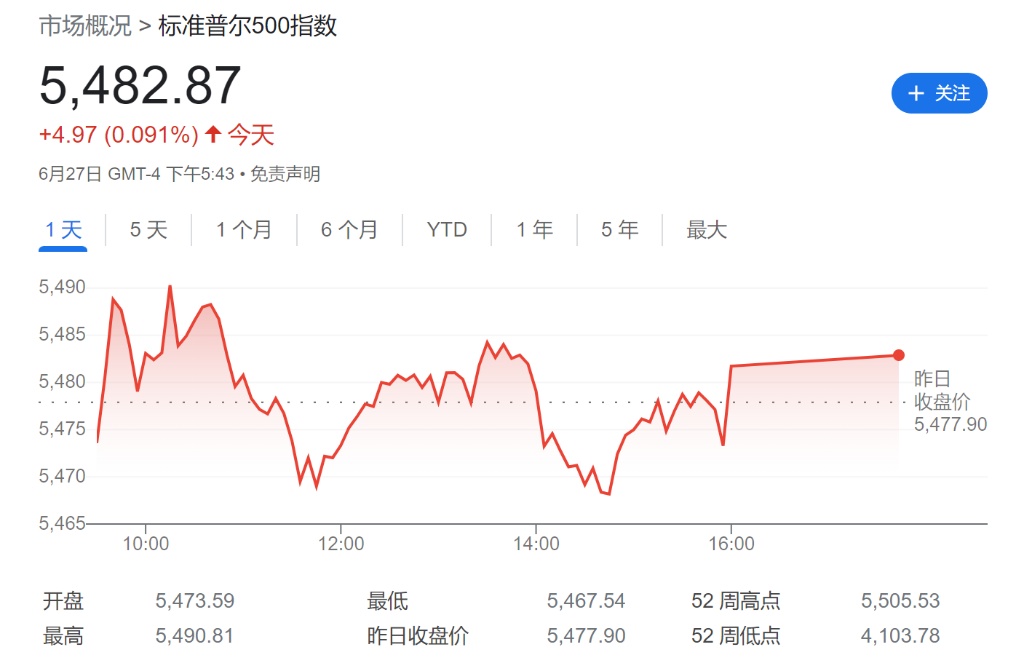This screenshot has height=662, width=1024.
Task: Show the 最大 time range
Action: coord(706,230)
